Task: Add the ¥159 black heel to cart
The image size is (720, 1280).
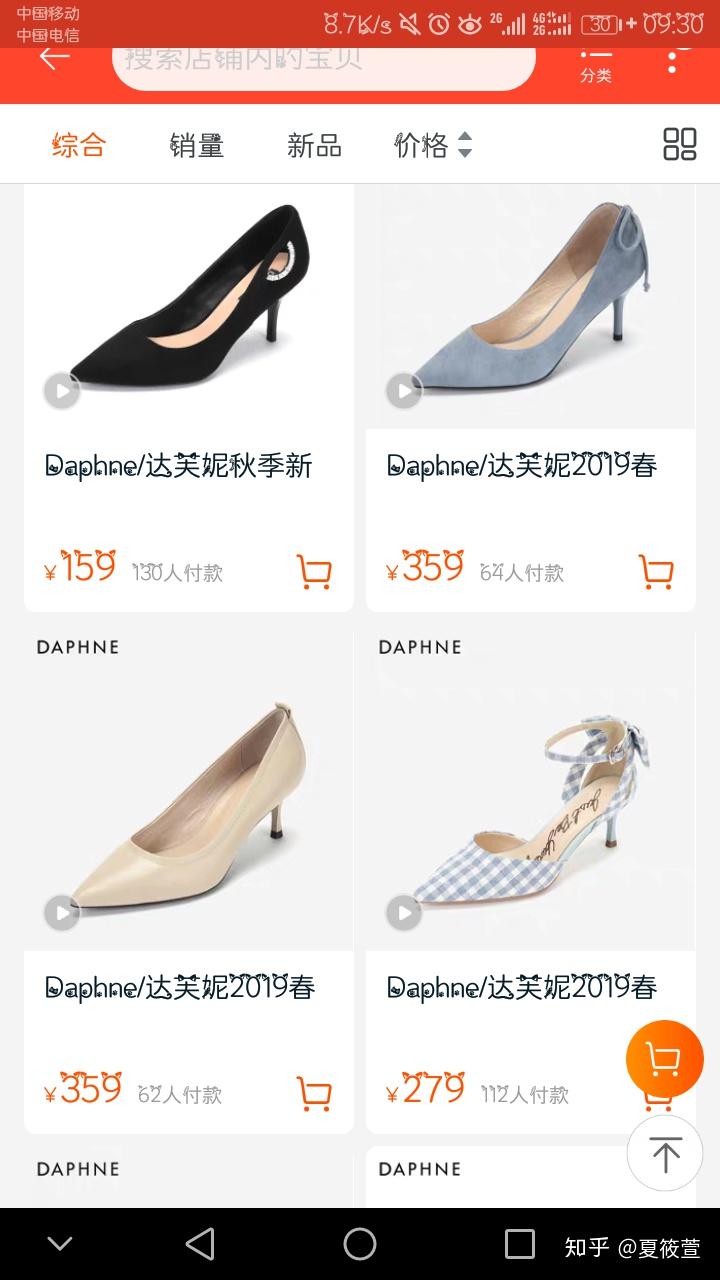Action: coord(314,572)
